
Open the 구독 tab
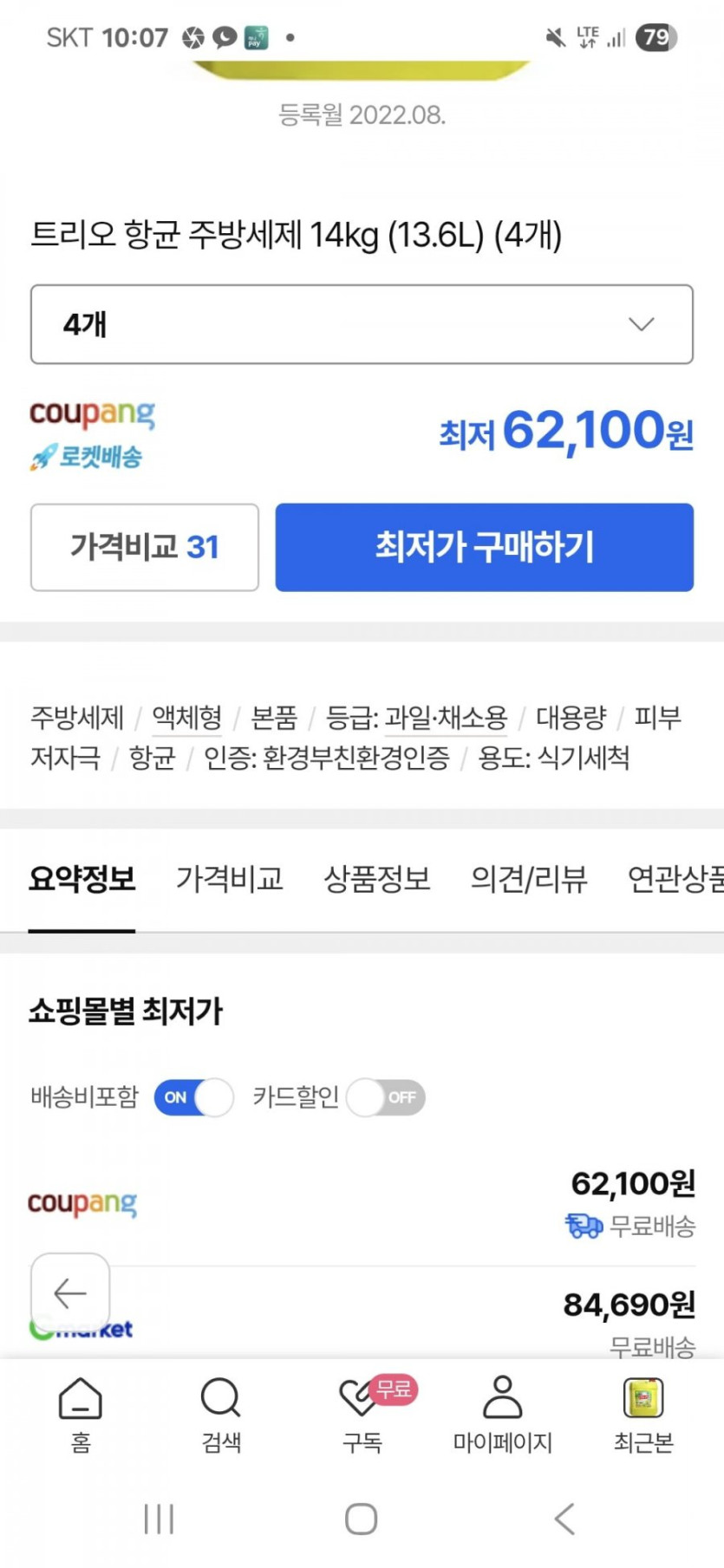pos(362,1415)
